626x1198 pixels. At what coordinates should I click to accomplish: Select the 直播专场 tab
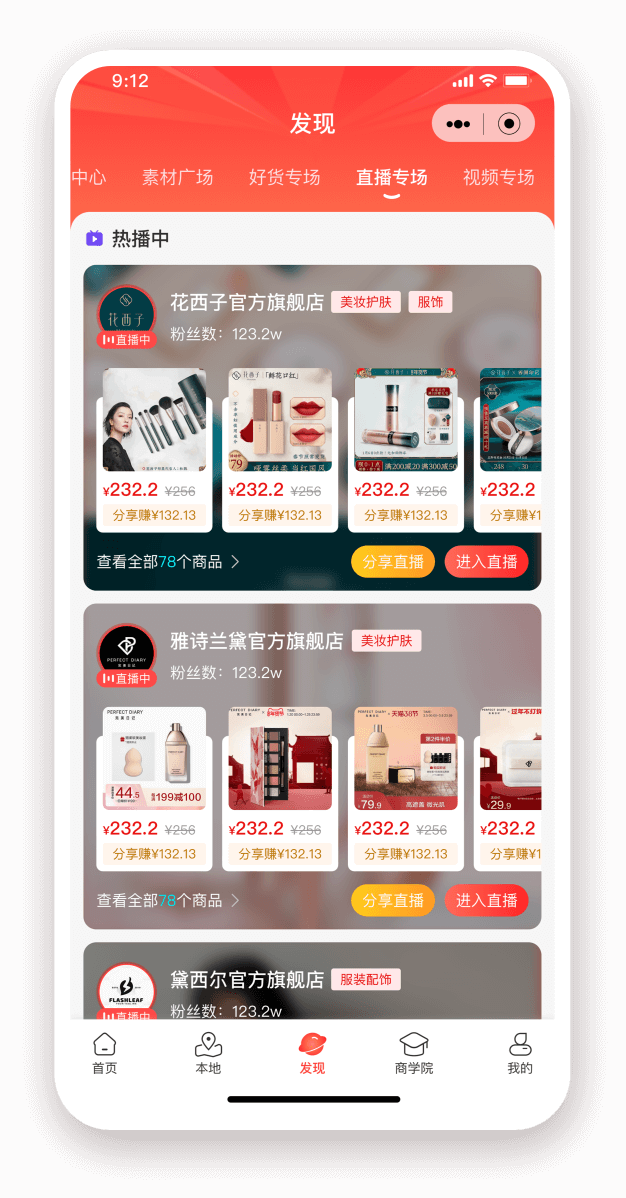point(391,178)
